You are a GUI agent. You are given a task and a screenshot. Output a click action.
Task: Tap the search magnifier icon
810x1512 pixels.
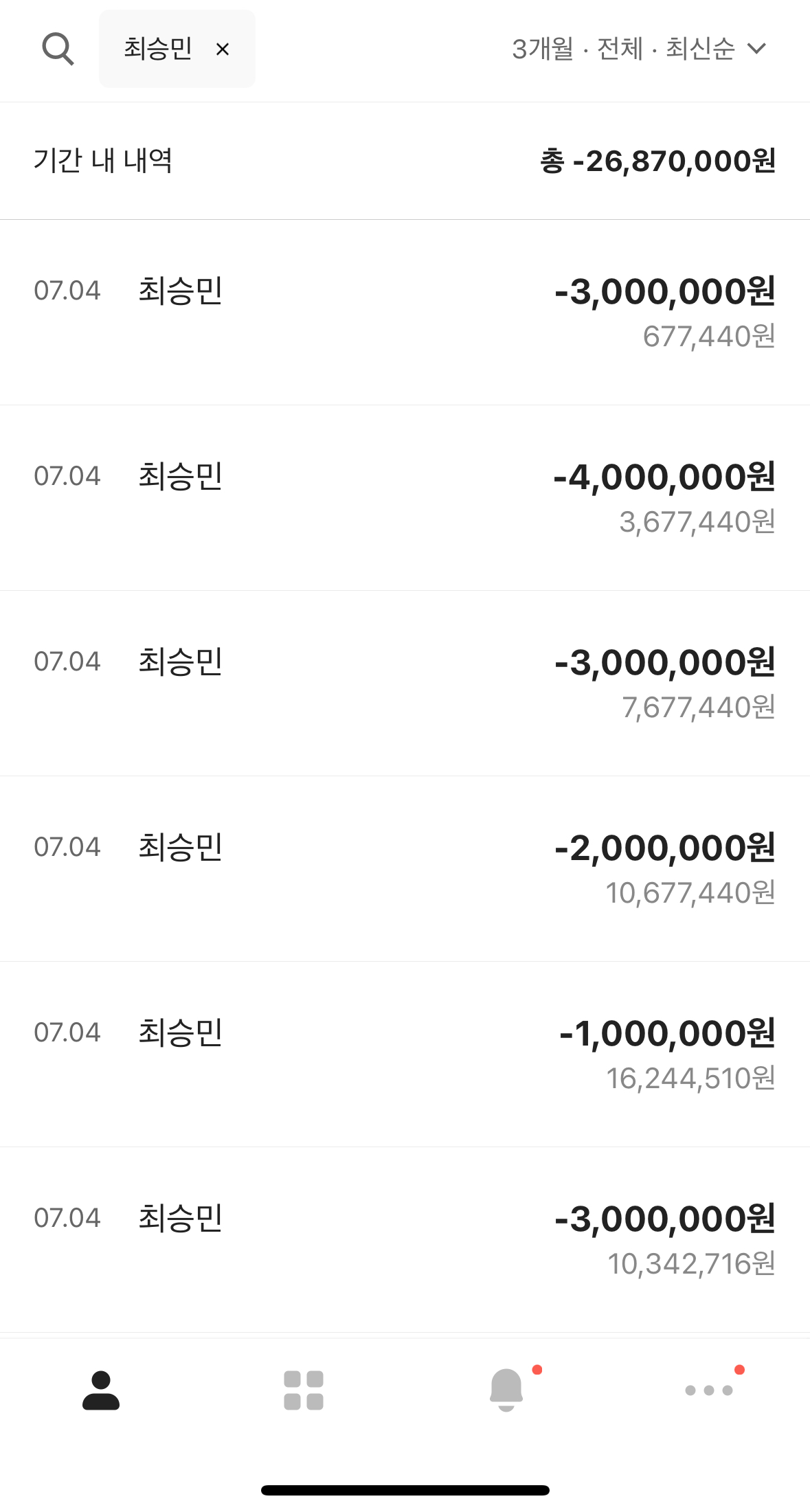58,49
